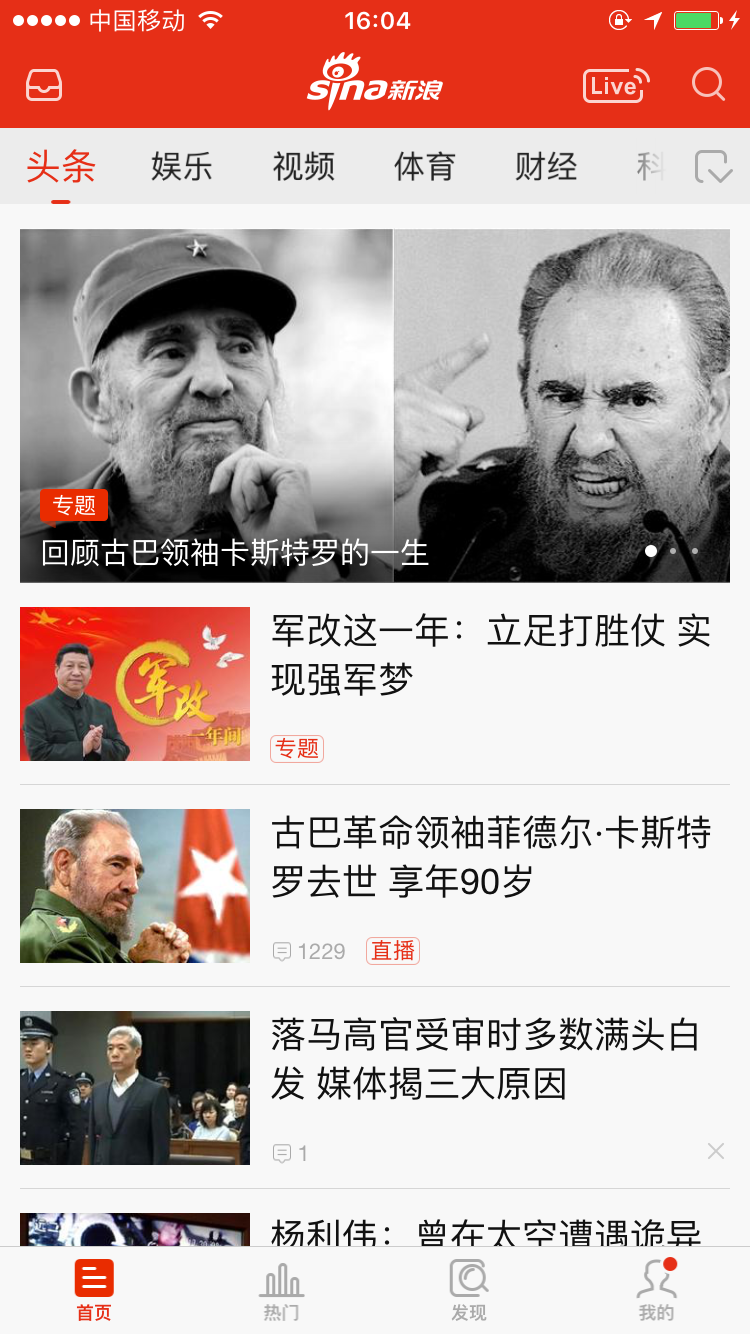750x1334 pixels.
Task: Open the search magnifier
Action: 708,85
